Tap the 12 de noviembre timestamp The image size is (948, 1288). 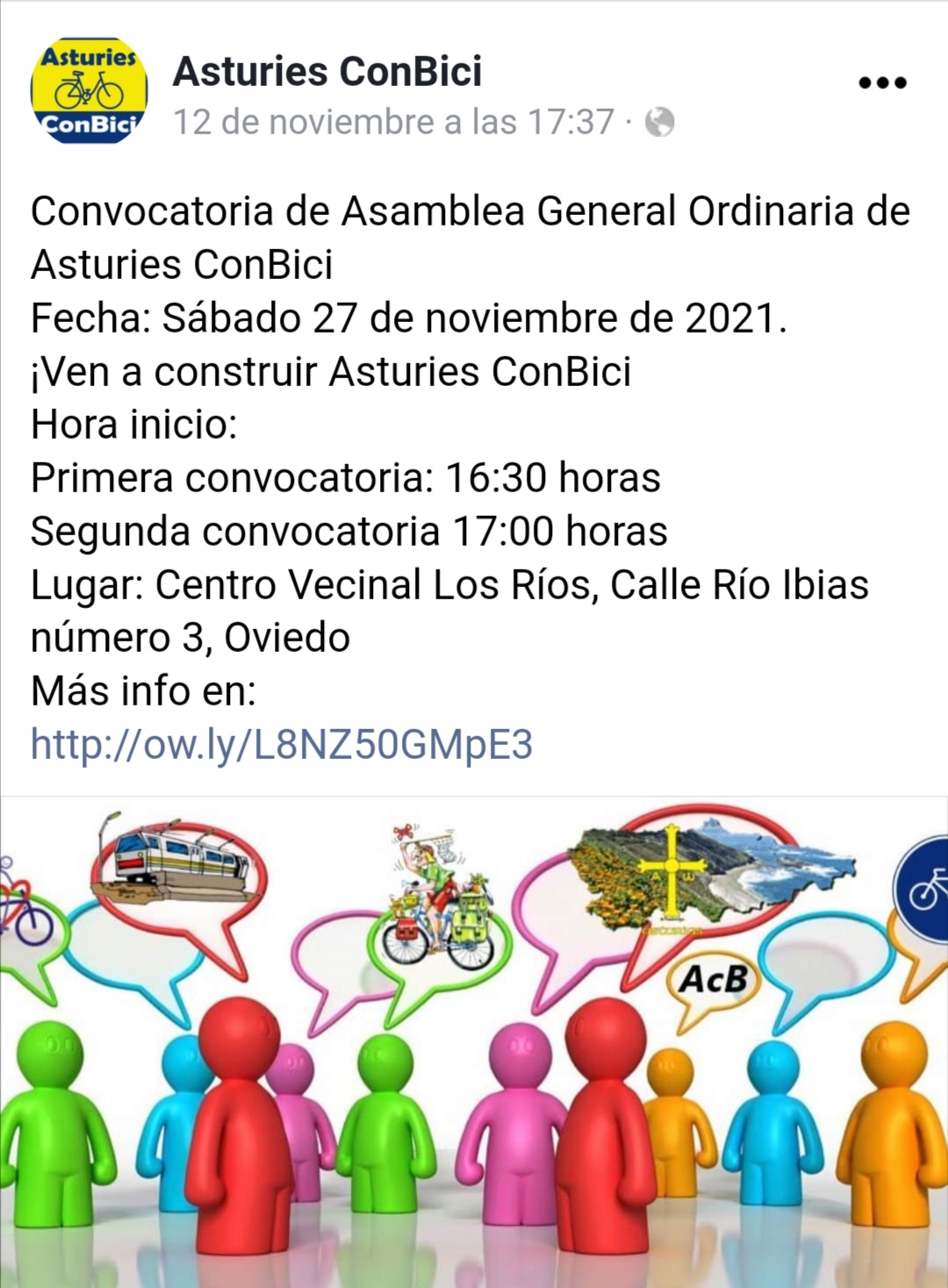tap(393, 122)
